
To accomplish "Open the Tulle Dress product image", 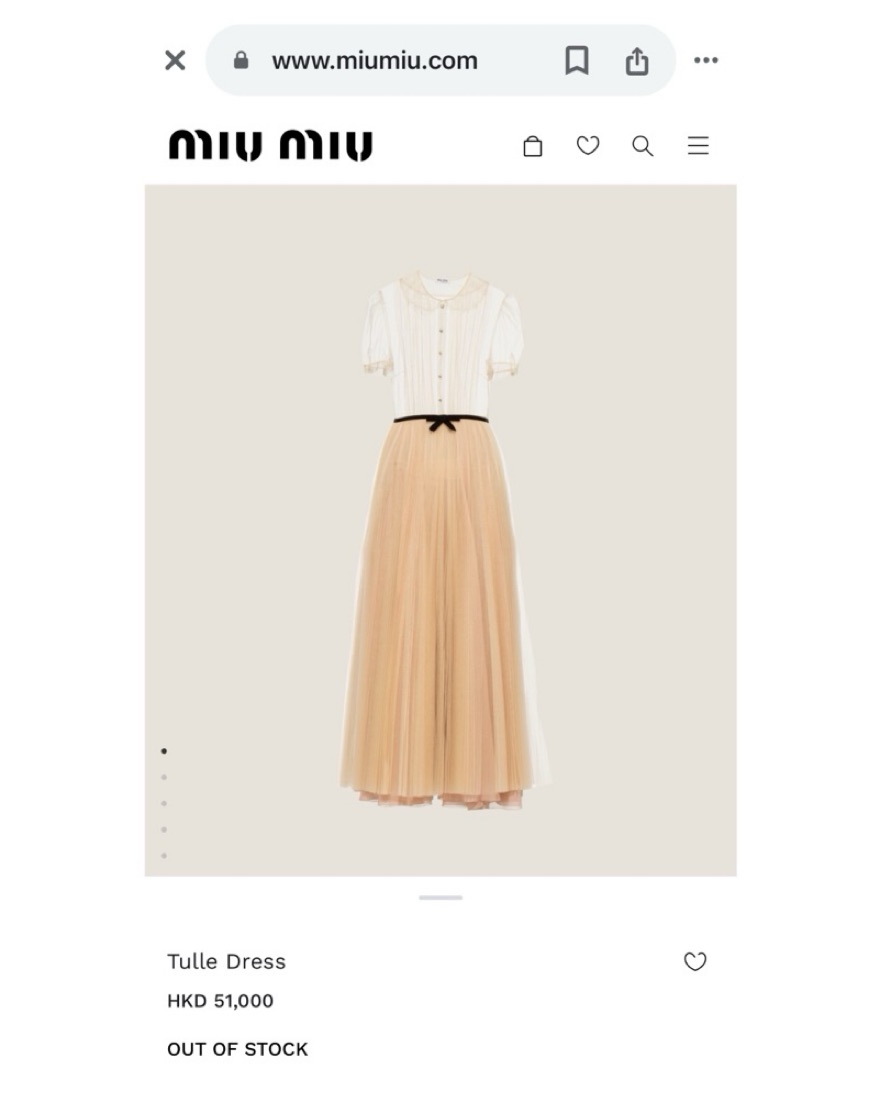I will [x=441, y=540].
